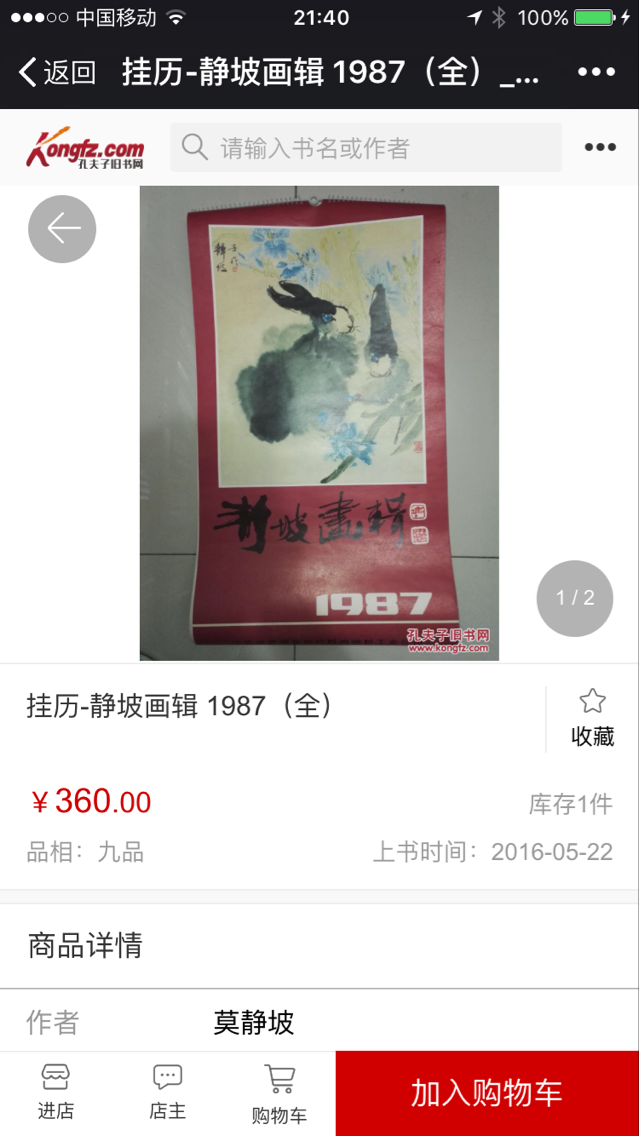Tap the round gray back arrow

[x=62, y=229]
